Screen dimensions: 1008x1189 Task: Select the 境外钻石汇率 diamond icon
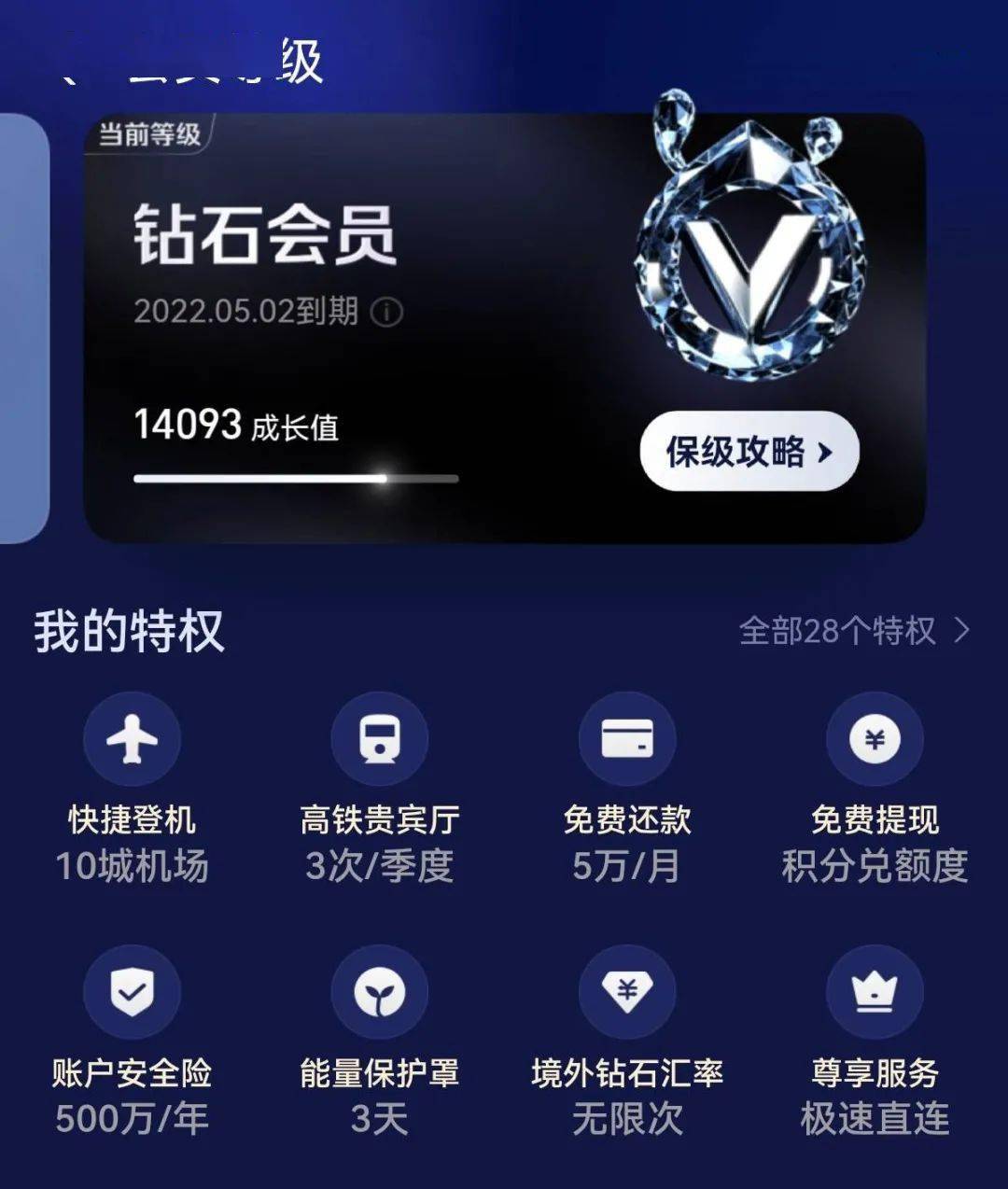coord(627,992)
